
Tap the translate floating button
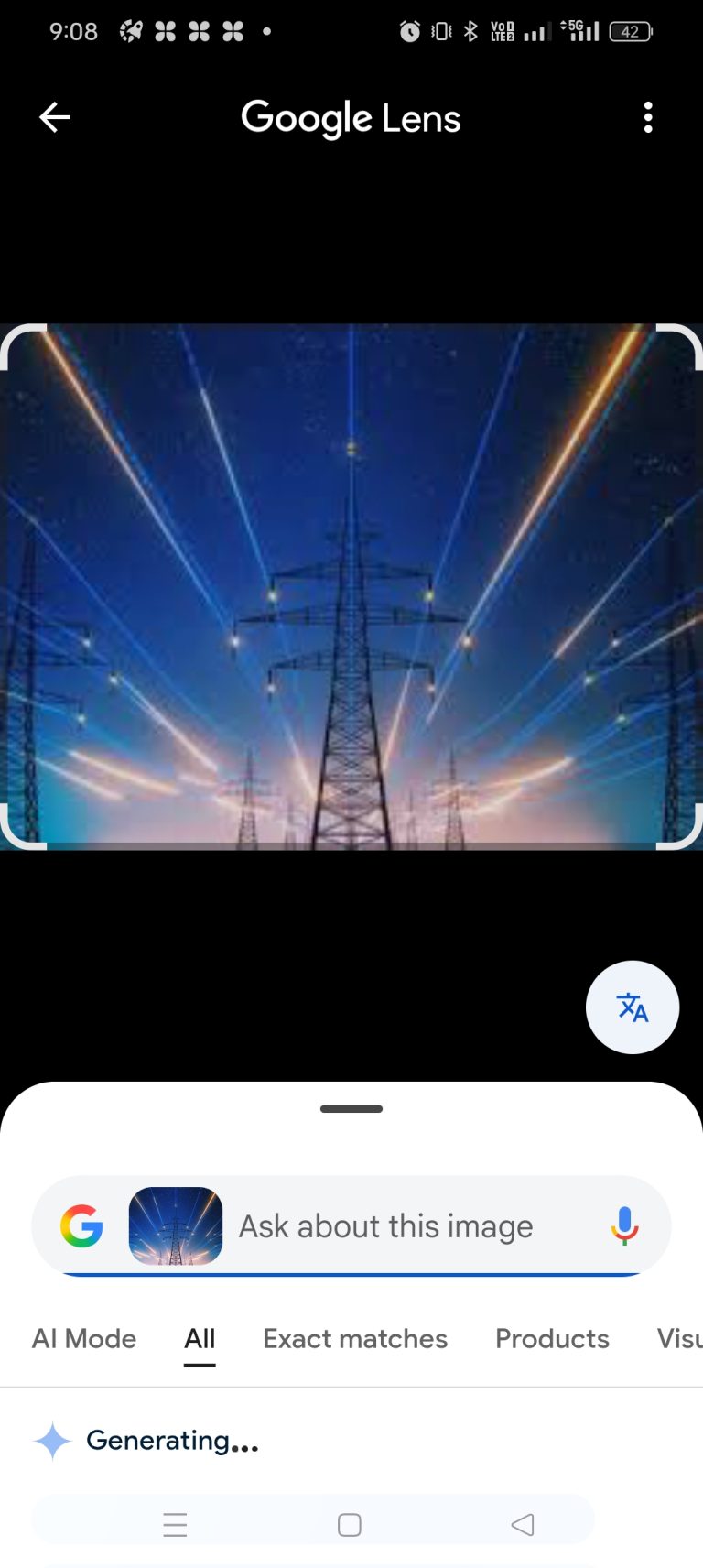click(632, 1007)
